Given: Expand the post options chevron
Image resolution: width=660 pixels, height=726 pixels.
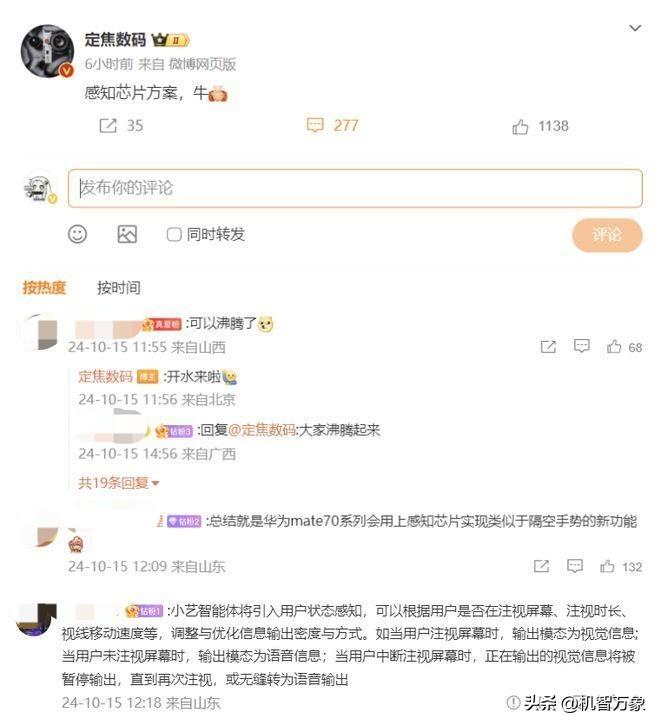Looking at the screenshot, I should [x=635, y=29].
